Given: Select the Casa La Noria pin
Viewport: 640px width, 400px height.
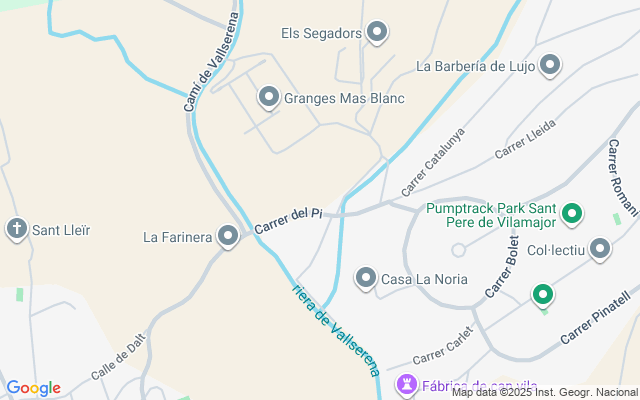Looking at the screenshot, I should tap(366, 279).
